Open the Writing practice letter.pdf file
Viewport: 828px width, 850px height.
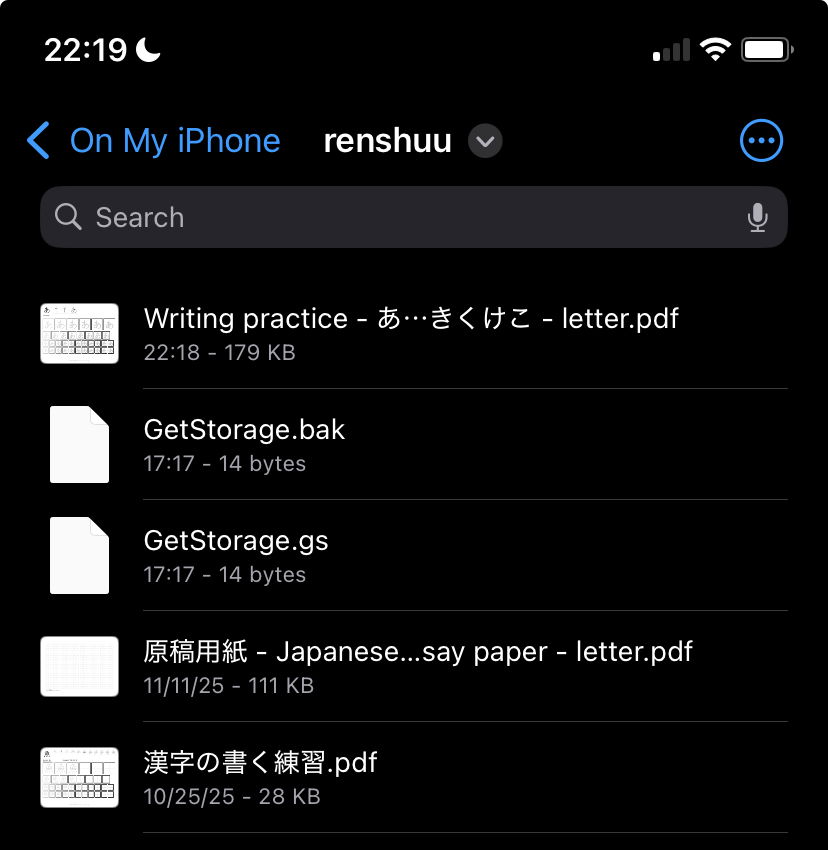[x=411, y=333]
